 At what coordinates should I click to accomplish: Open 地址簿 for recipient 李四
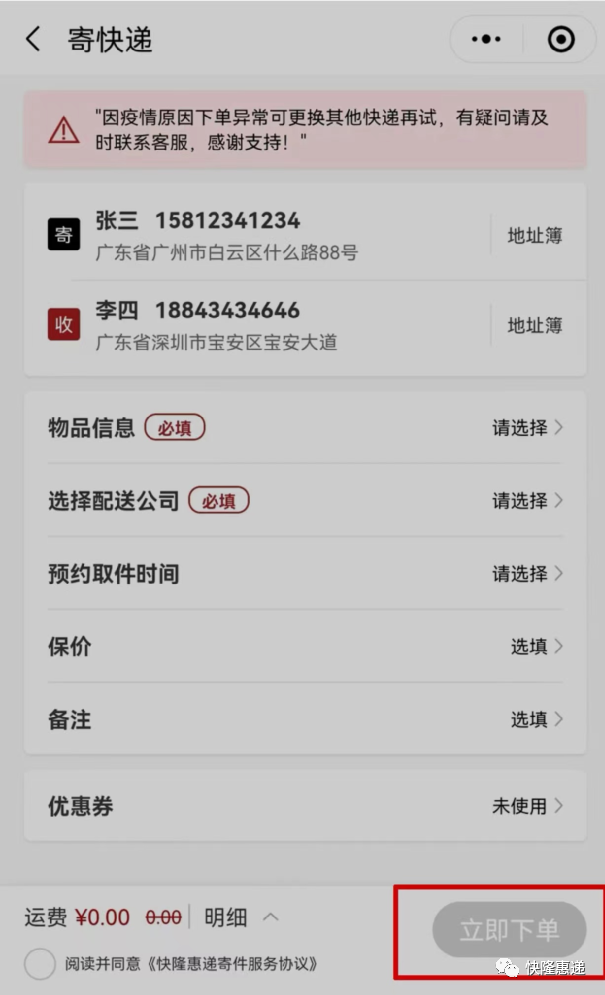pyautogui.click(x=535, y=326)
